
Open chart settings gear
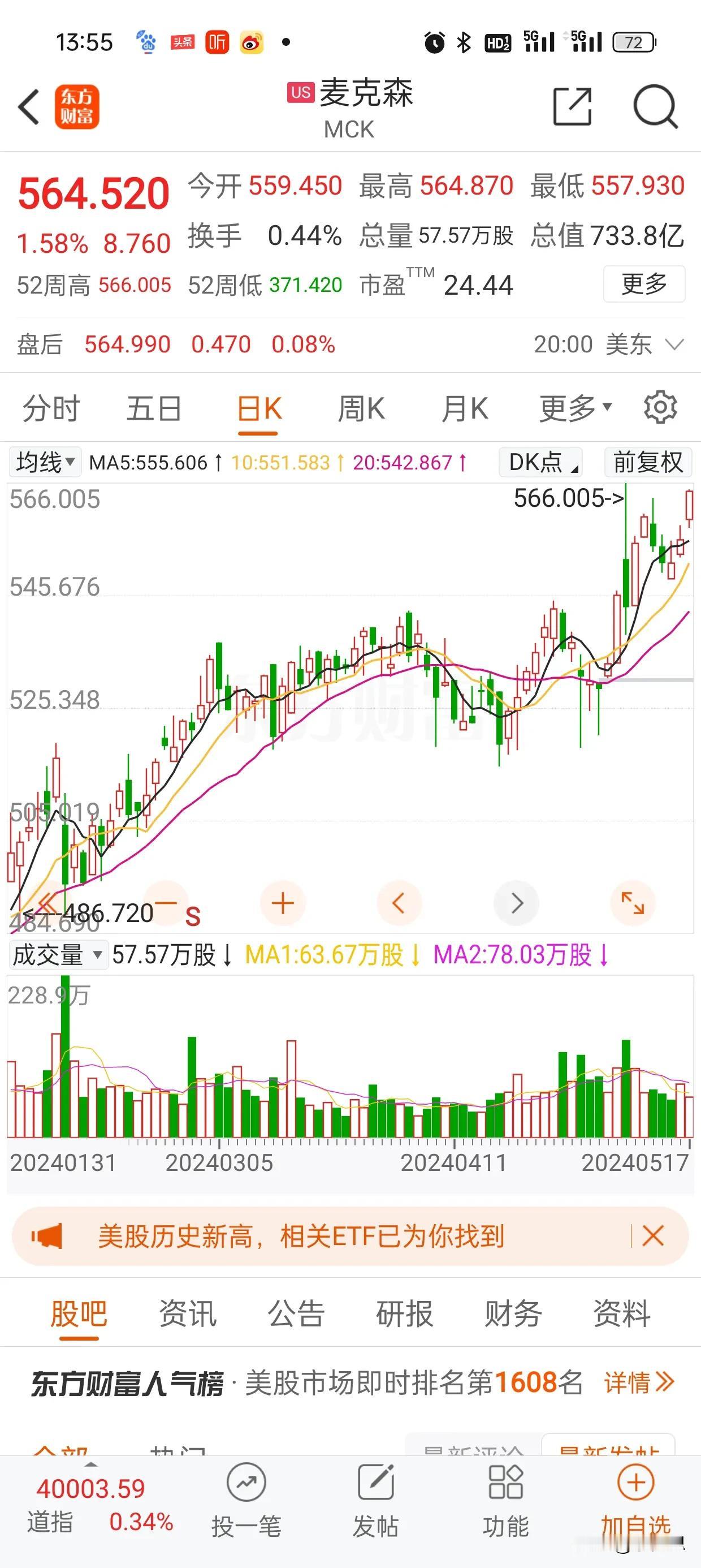click(660, 407)
